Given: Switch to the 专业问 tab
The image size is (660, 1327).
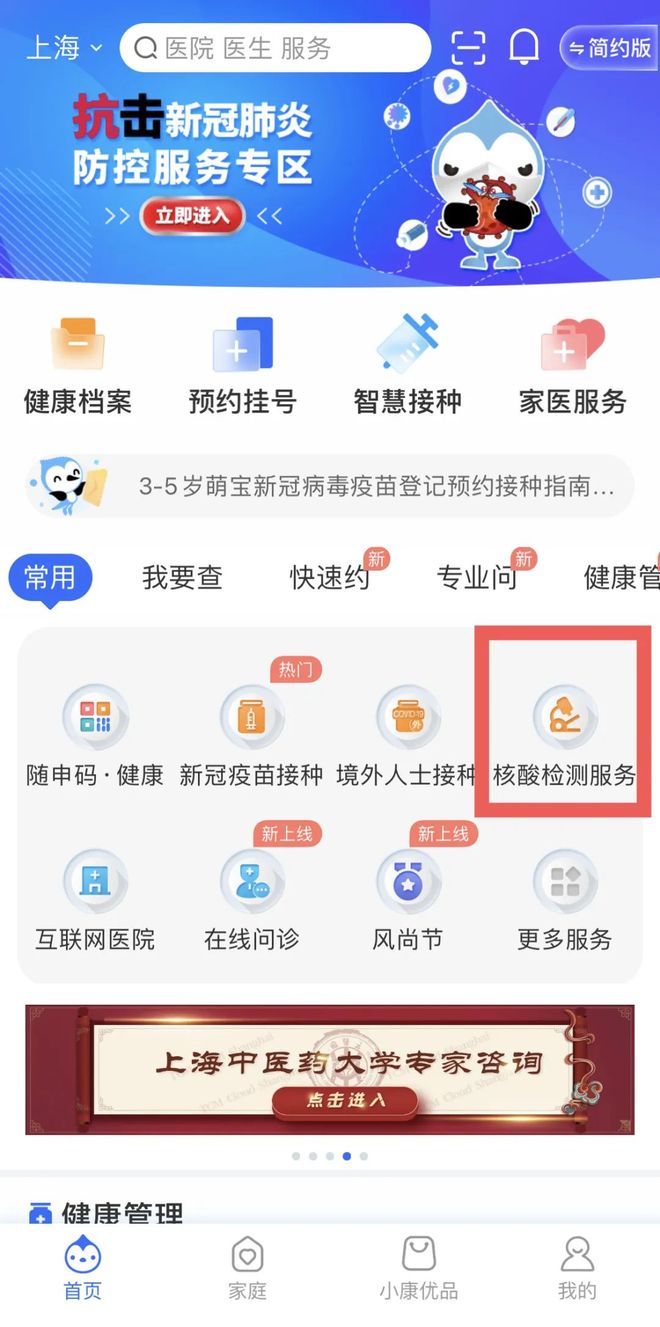Looking at the screenshot, I should point(477,577).
